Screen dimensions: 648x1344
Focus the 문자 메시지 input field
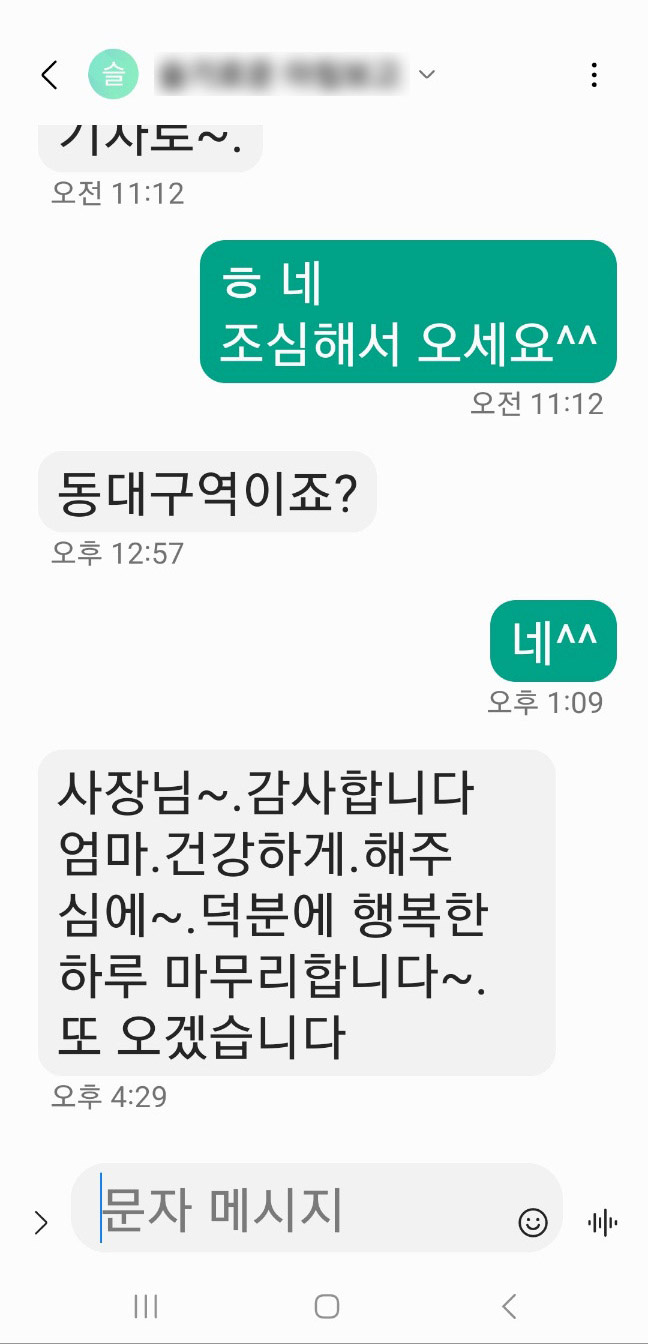pyautogui.click(x=300, y=1209)
